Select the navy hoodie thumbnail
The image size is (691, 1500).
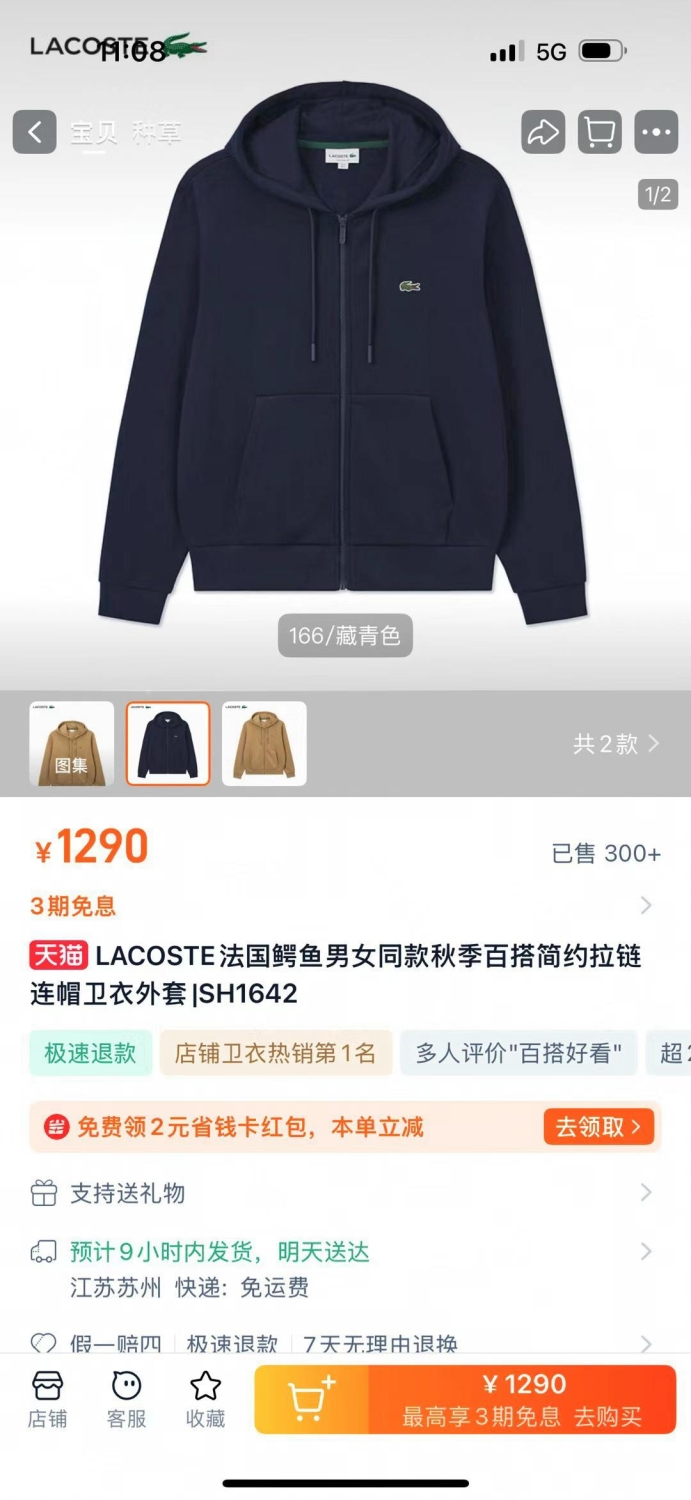click(168, 743)
